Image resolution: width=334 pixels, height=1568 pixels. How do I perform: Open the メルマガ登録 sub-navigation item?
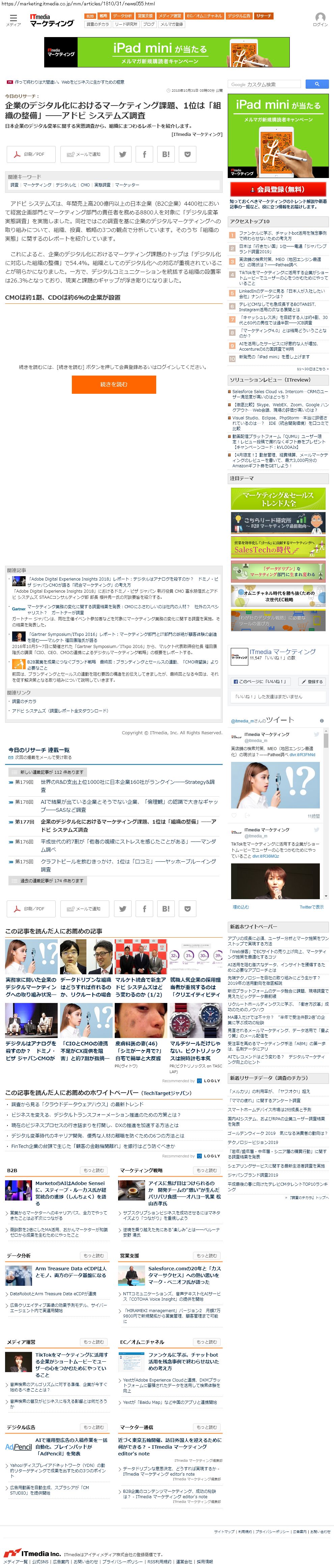point(171,24)
